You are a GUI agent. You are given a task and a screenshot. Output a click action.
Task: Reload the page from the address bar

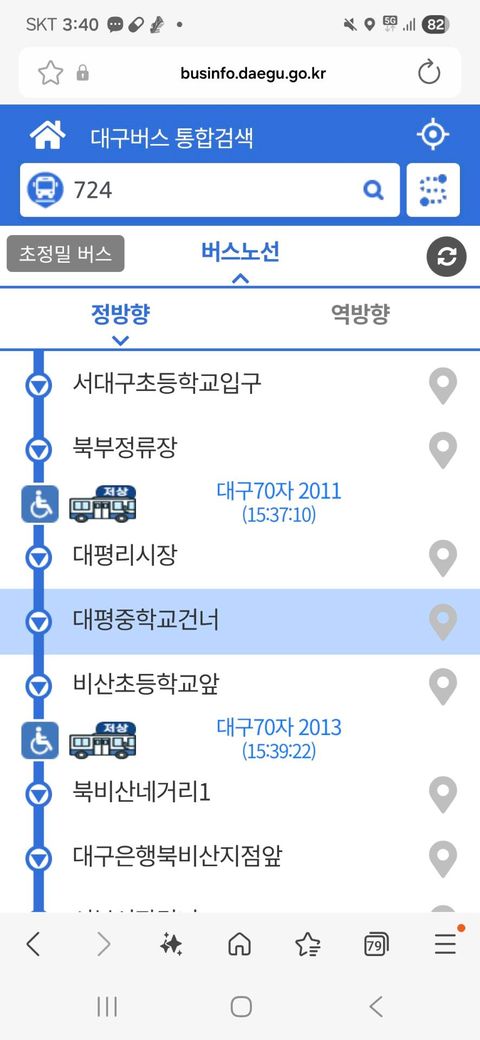click(429, 72)
